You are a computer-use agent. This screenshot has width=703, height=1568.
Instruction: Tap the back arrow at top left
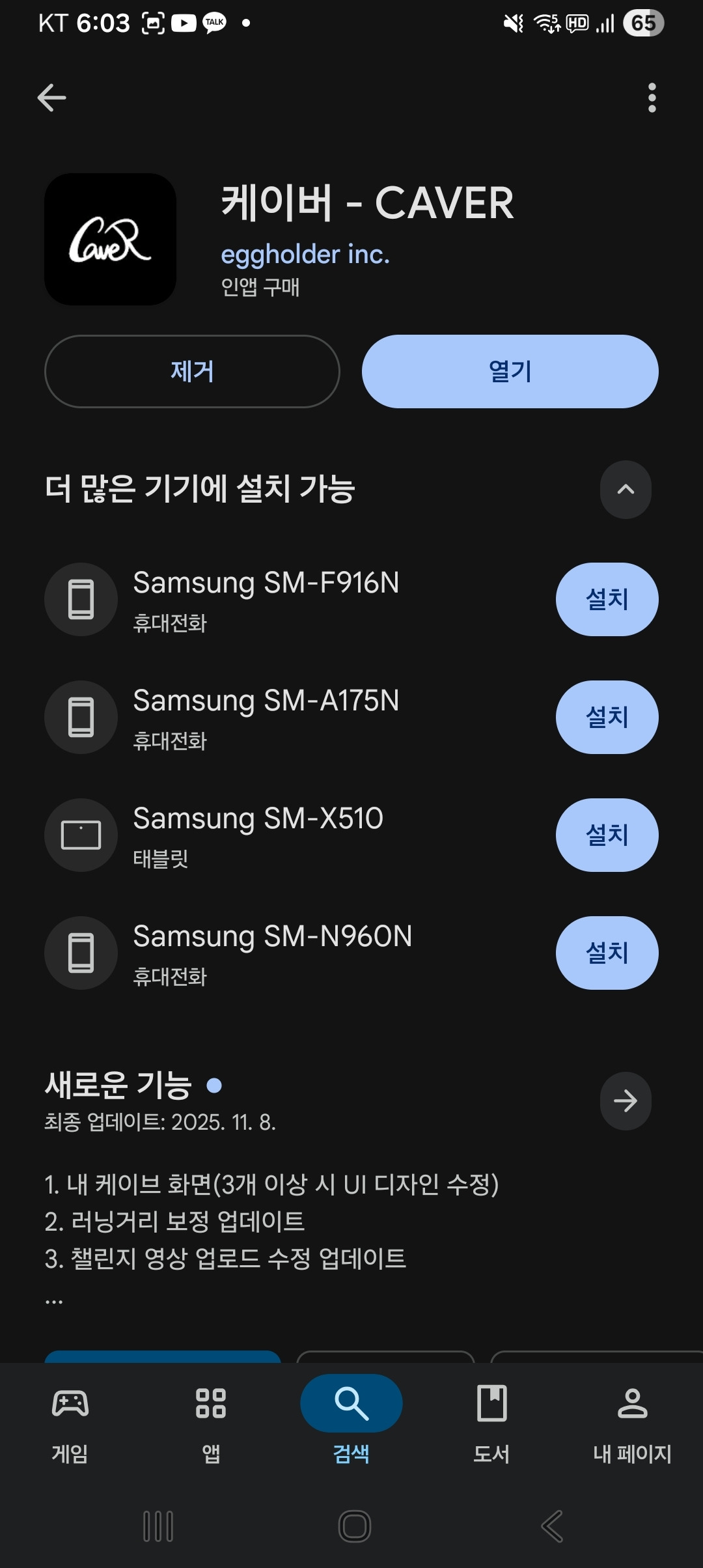51,96
